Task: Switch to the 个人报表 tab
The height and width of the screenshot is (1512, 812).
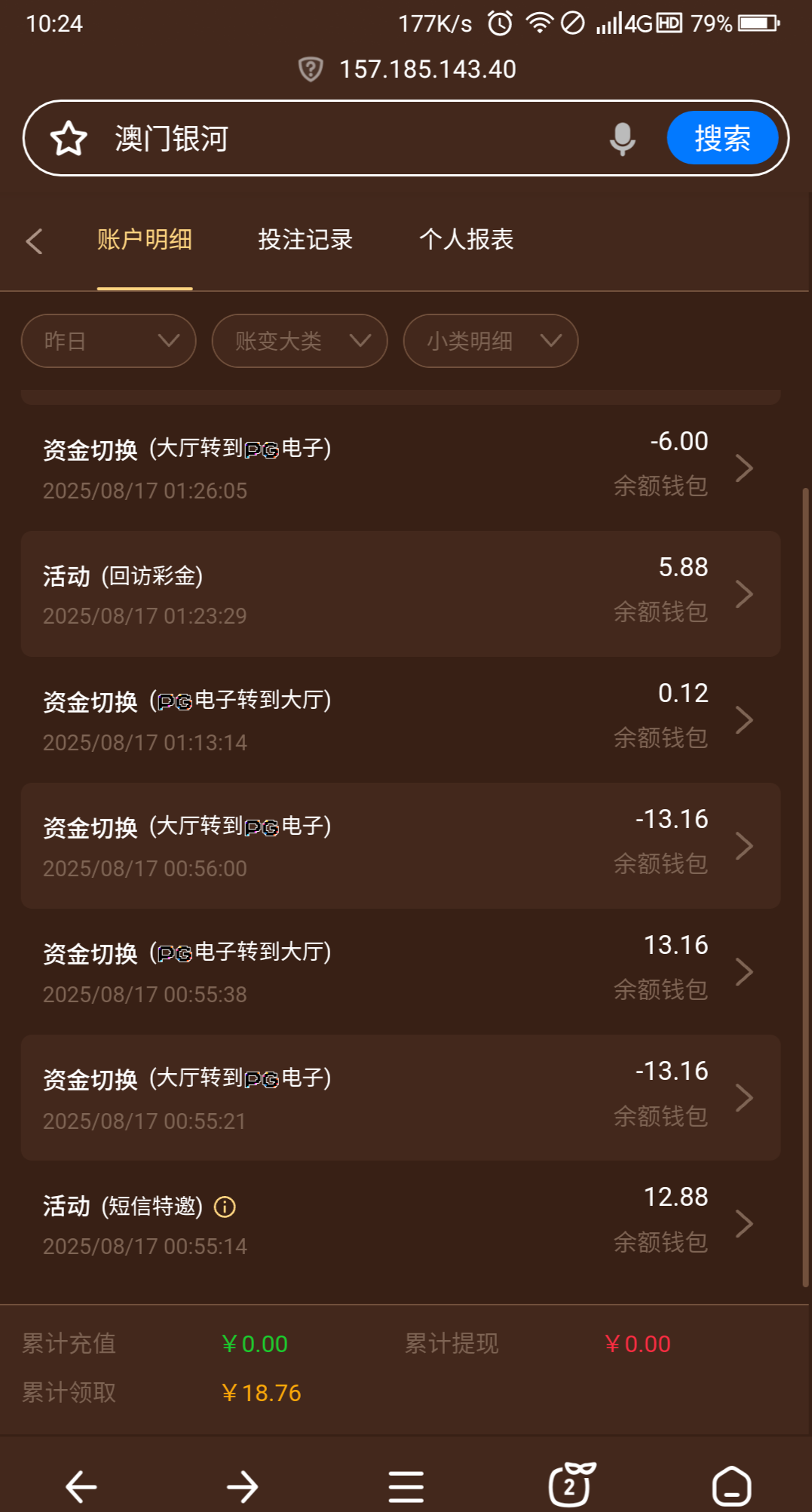Action: pos(466,240)
